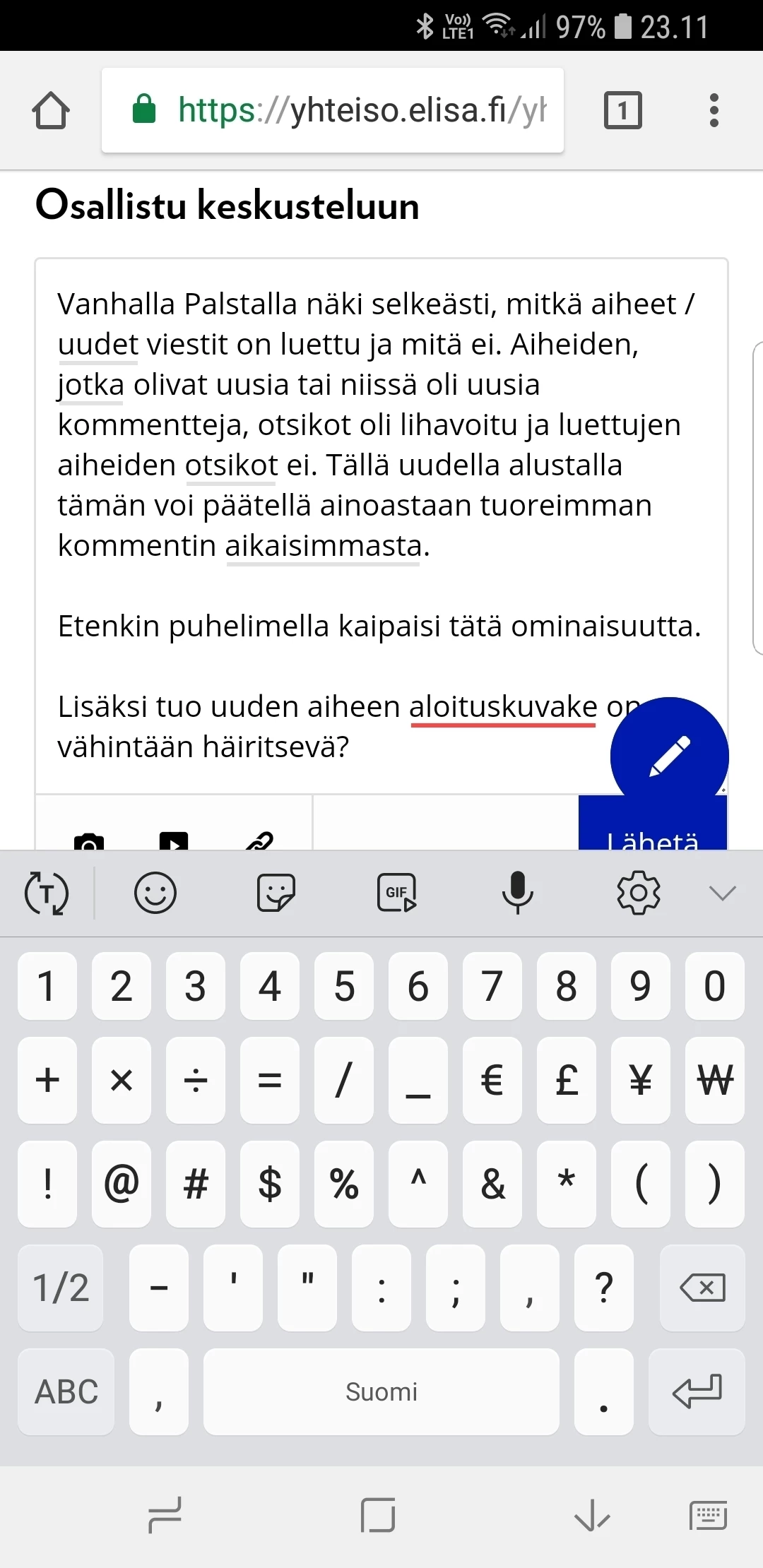Tap the yhteiso.elisa.fi address bar

coord(333,110)
